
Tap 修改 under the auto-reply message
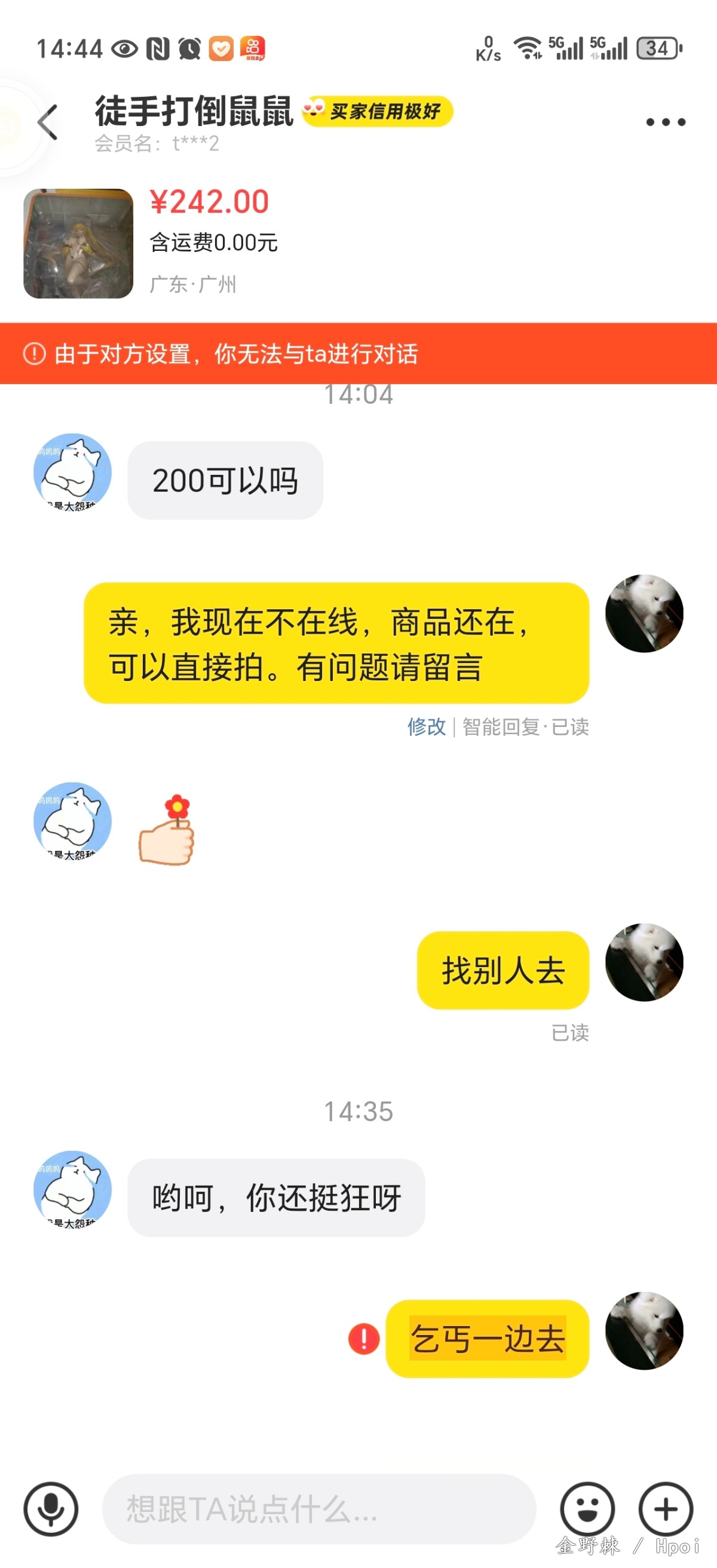tap(426, 726)
